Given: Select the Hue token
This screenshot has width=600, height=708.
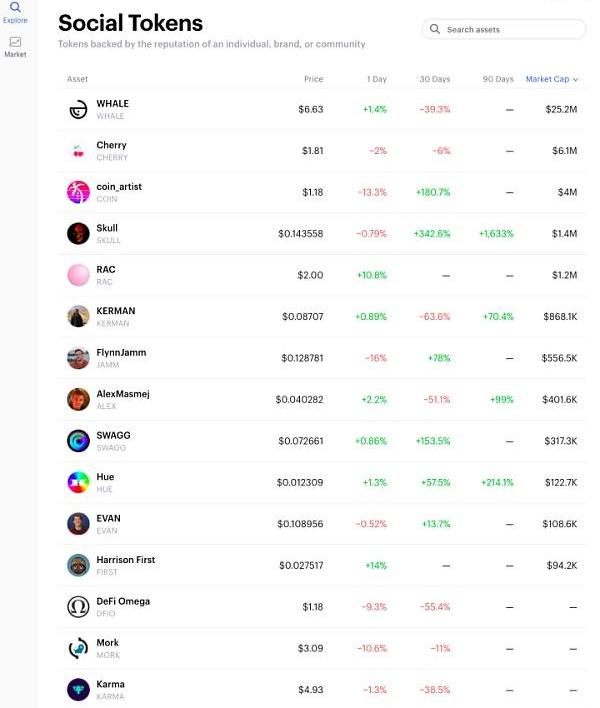Looking at the screenshot, I should coord(105,477).
